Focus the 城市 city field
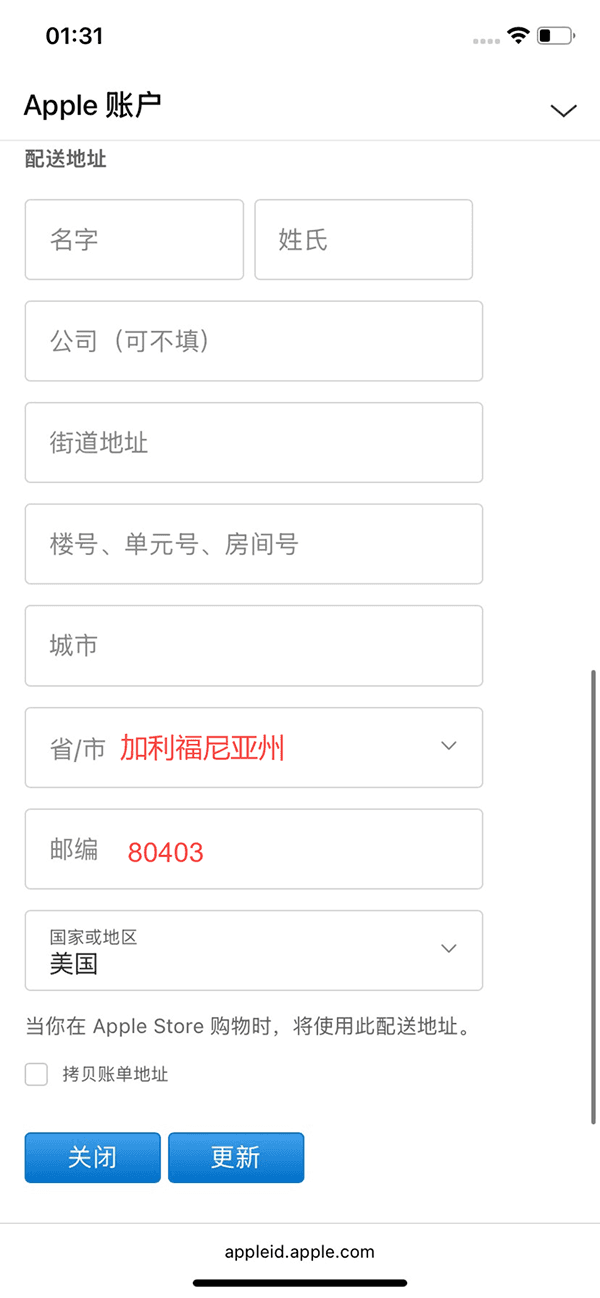 click(254, 646)
